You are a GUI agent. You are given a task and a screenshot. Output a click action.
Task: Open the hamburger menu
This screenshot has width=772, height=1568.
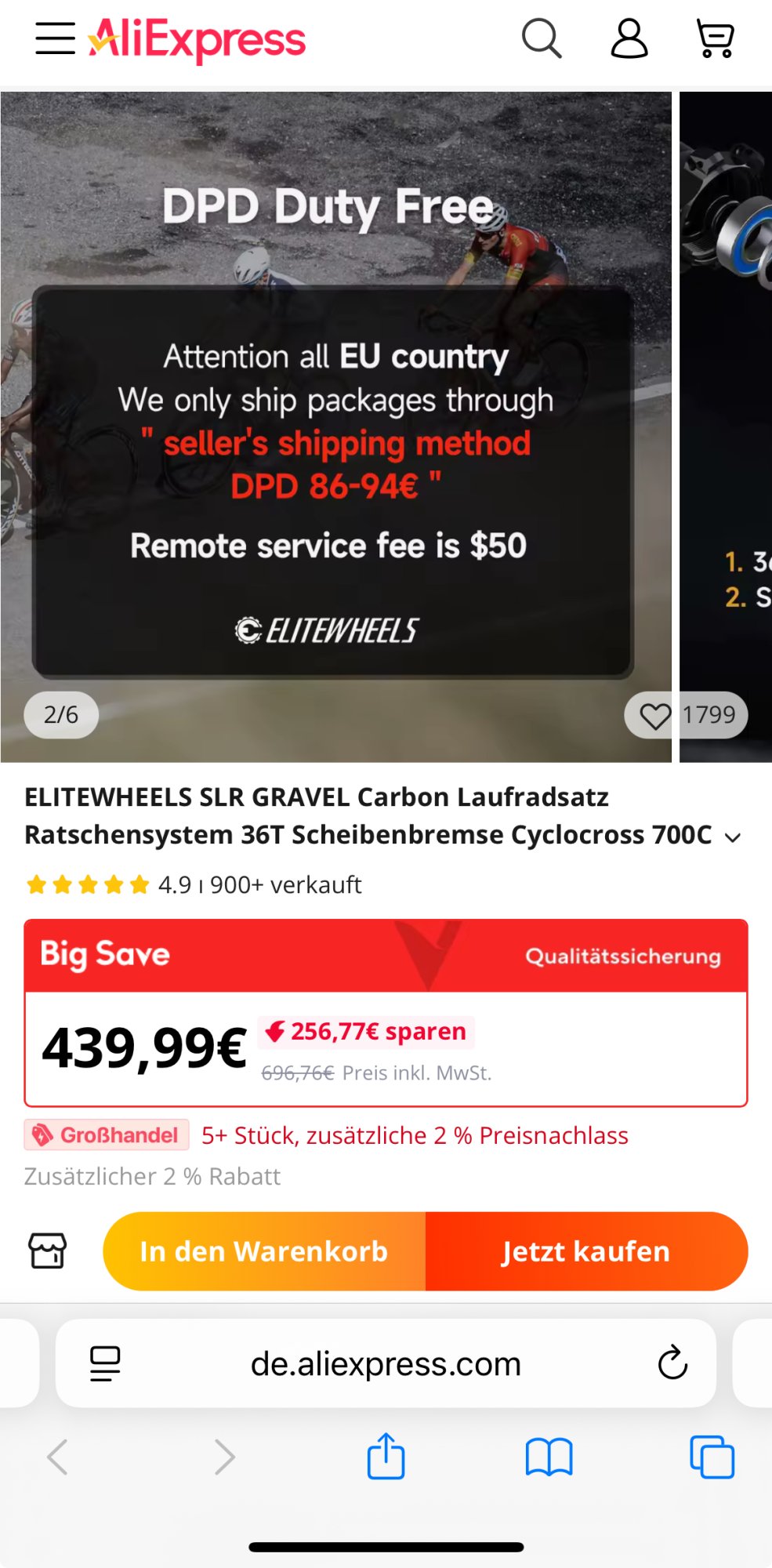click(55, 38)
